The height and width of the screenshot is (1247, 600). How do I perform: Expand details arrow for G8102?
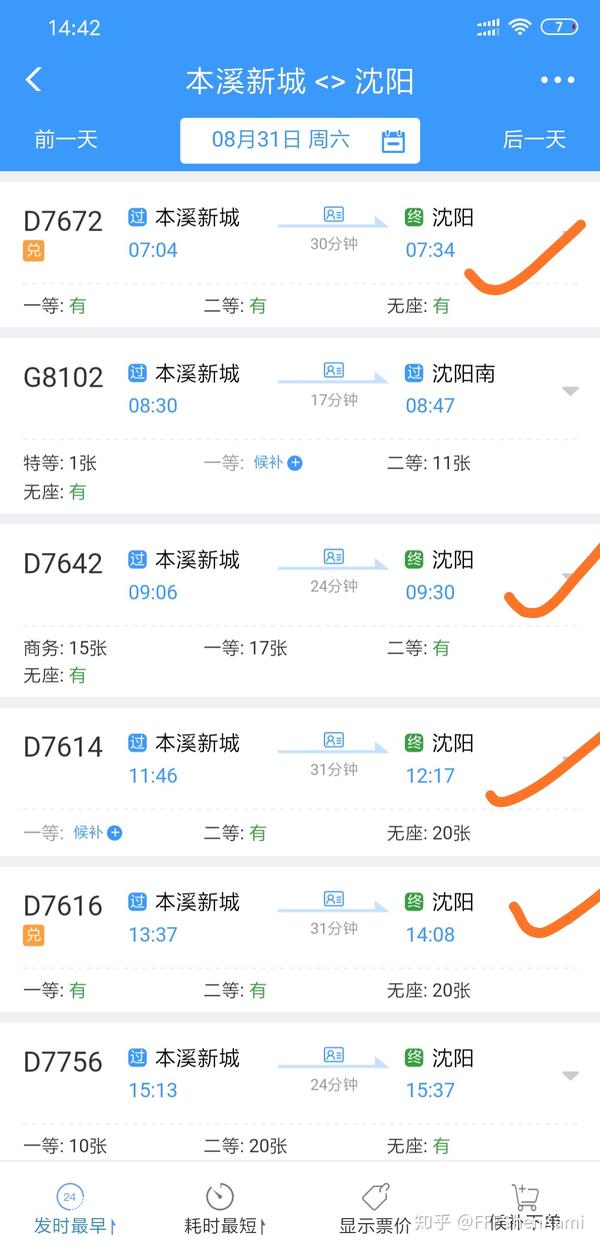point(570,391)
